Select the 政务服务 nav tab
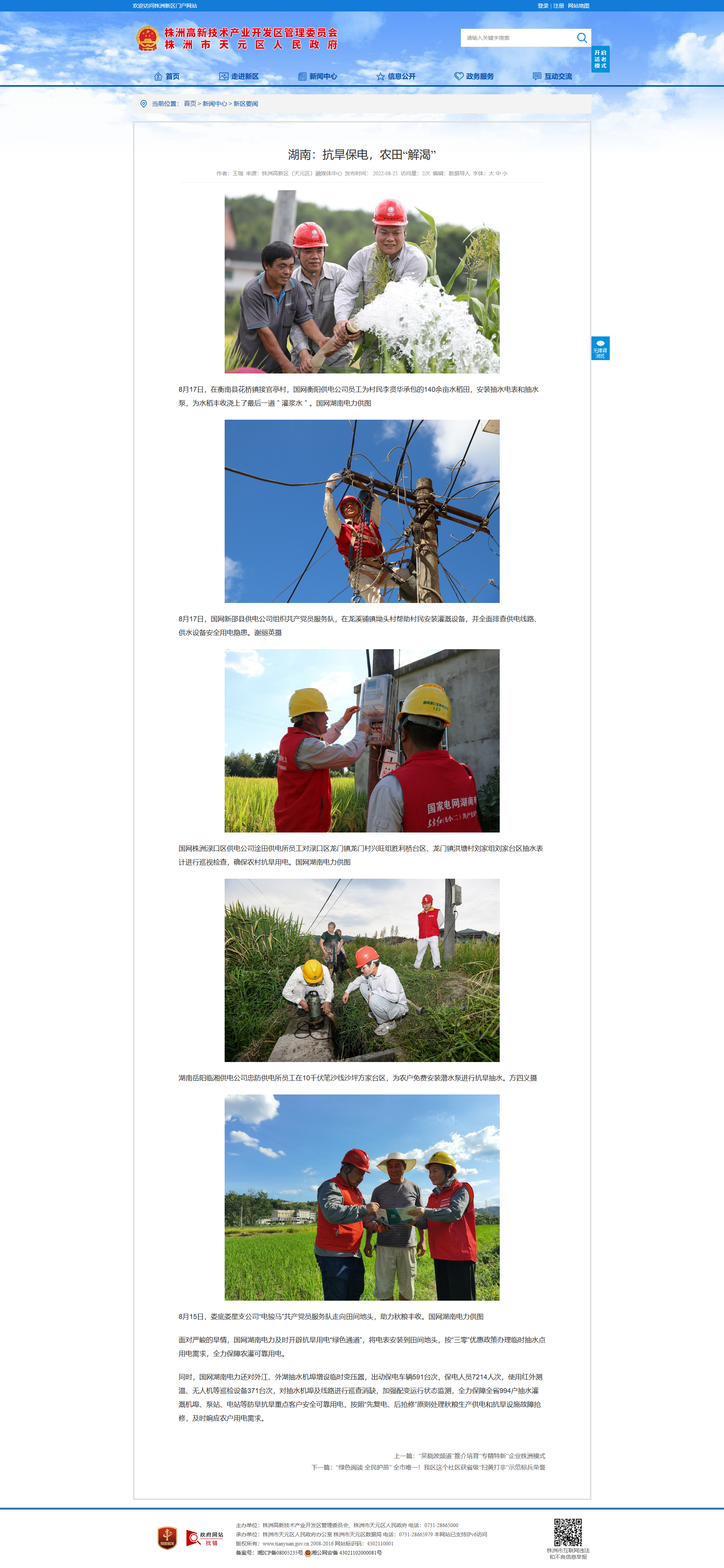Viewport: 724px width, 1568px height. point(475,76)
